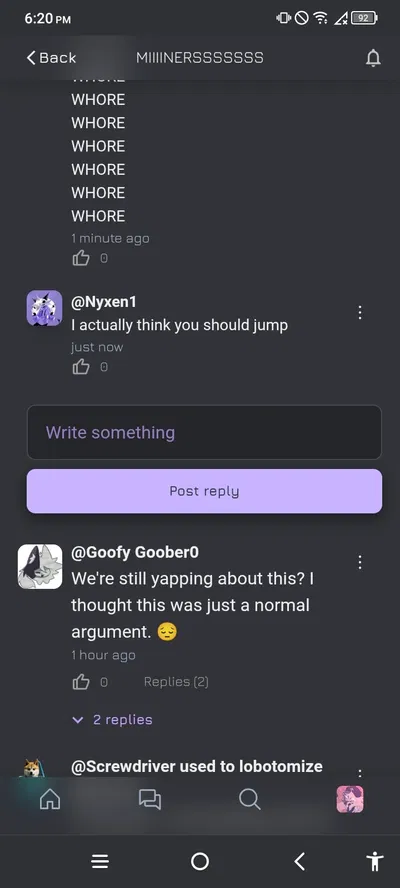
Task: Tap the system home button
Action: coord(200,861)
